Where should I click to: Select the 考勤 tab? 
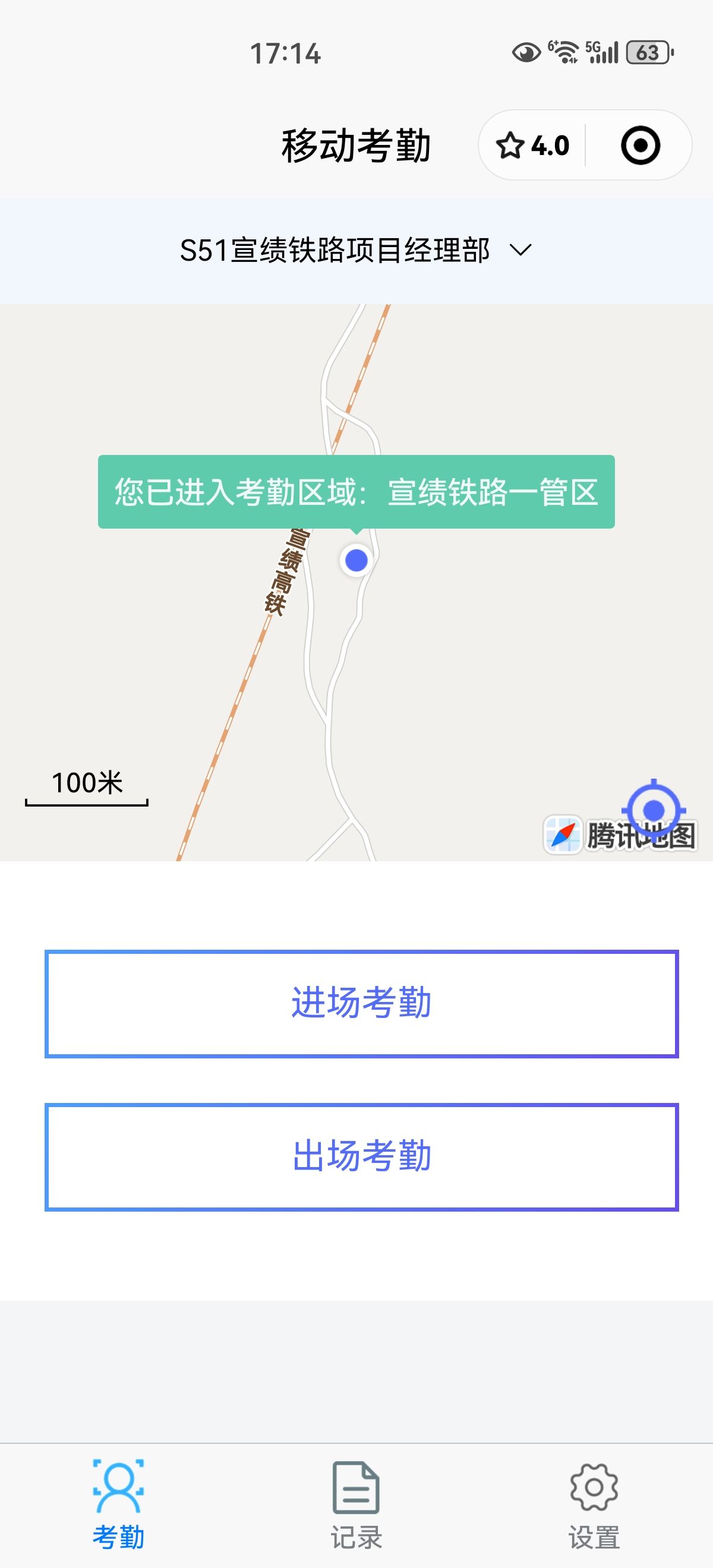[x=119, y=1506]
